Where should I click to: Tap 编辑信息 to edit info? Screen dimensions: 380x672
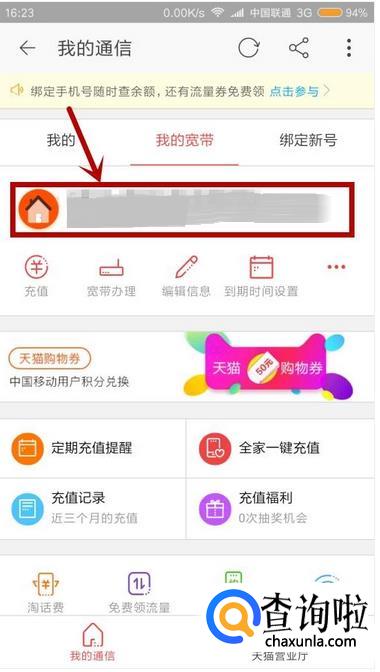point(186,276)
